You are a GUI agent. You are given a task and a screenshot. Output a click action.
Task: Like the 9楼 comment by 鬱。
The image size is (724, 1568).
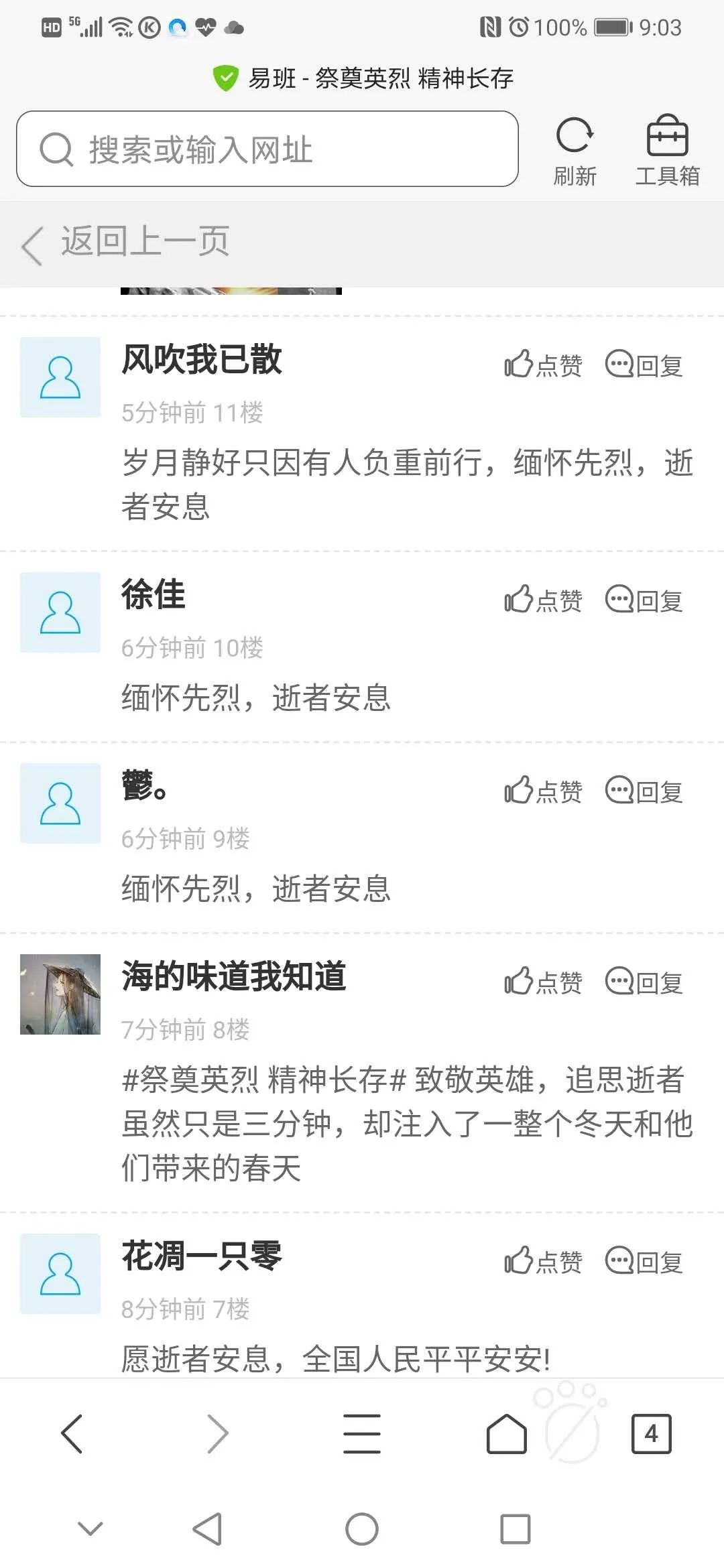pos(544,791)
